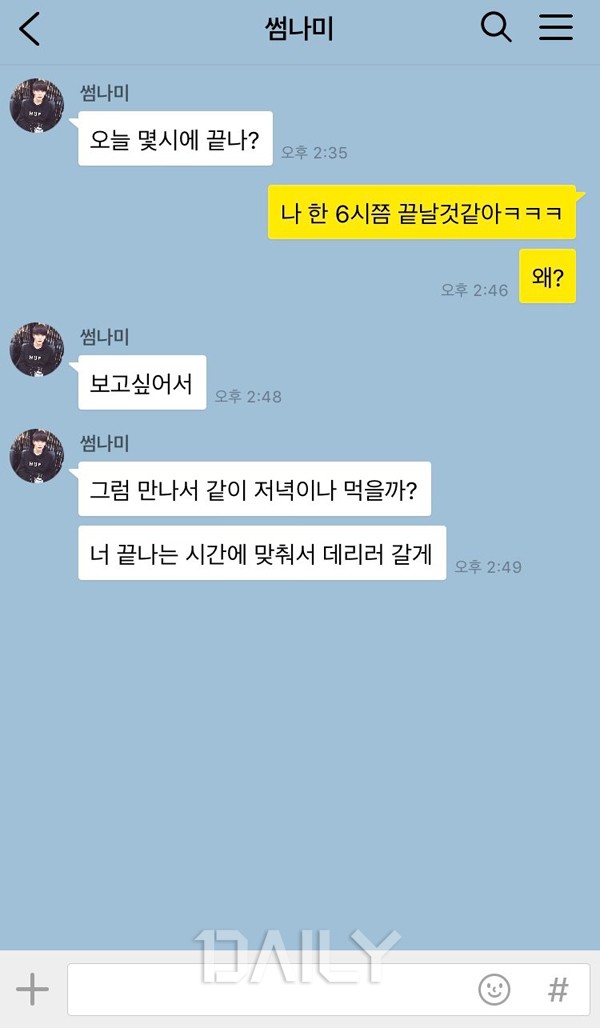Open the hashtag search
600x1028 pixels.
pos(558,990)
